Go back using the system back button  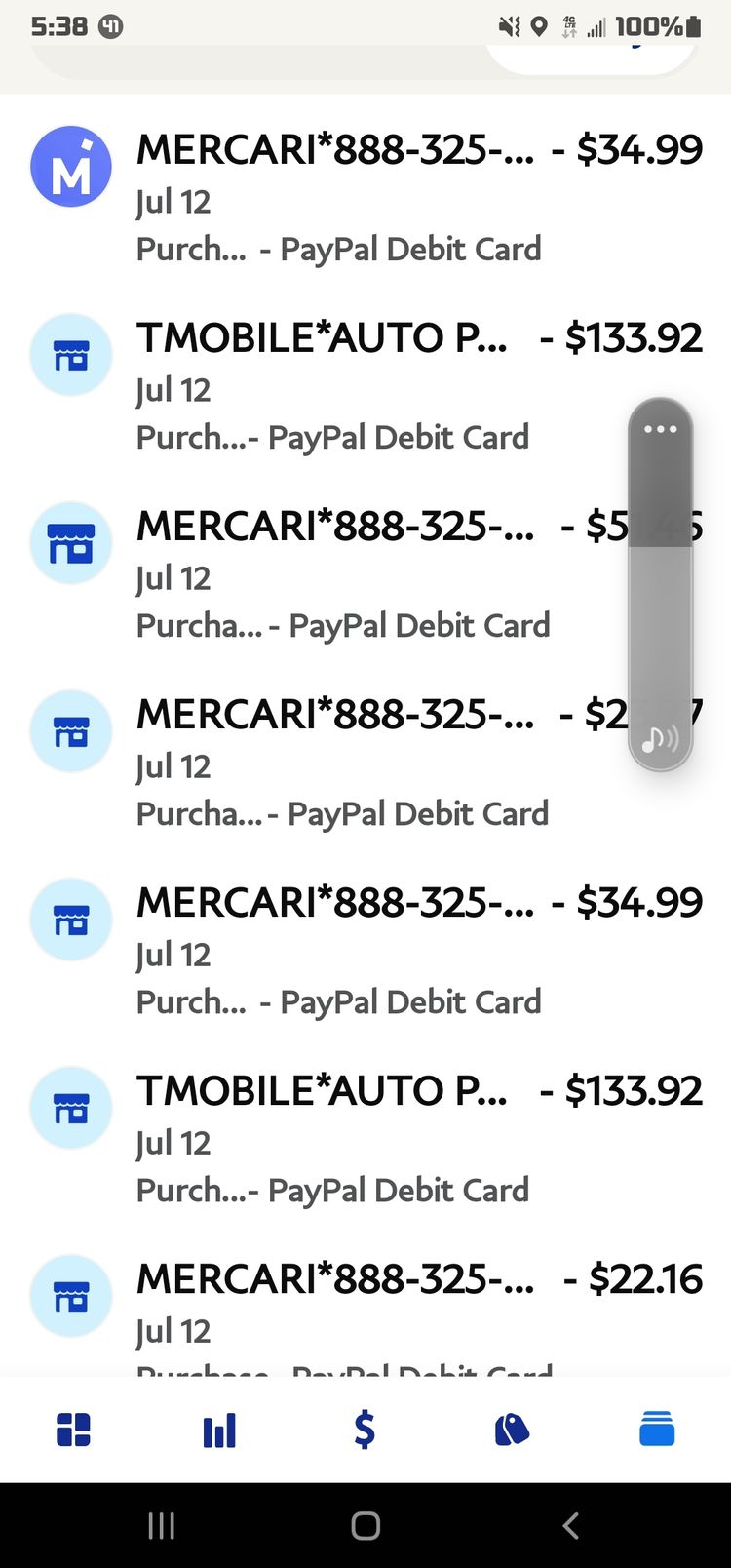[x=571, y=1525]
